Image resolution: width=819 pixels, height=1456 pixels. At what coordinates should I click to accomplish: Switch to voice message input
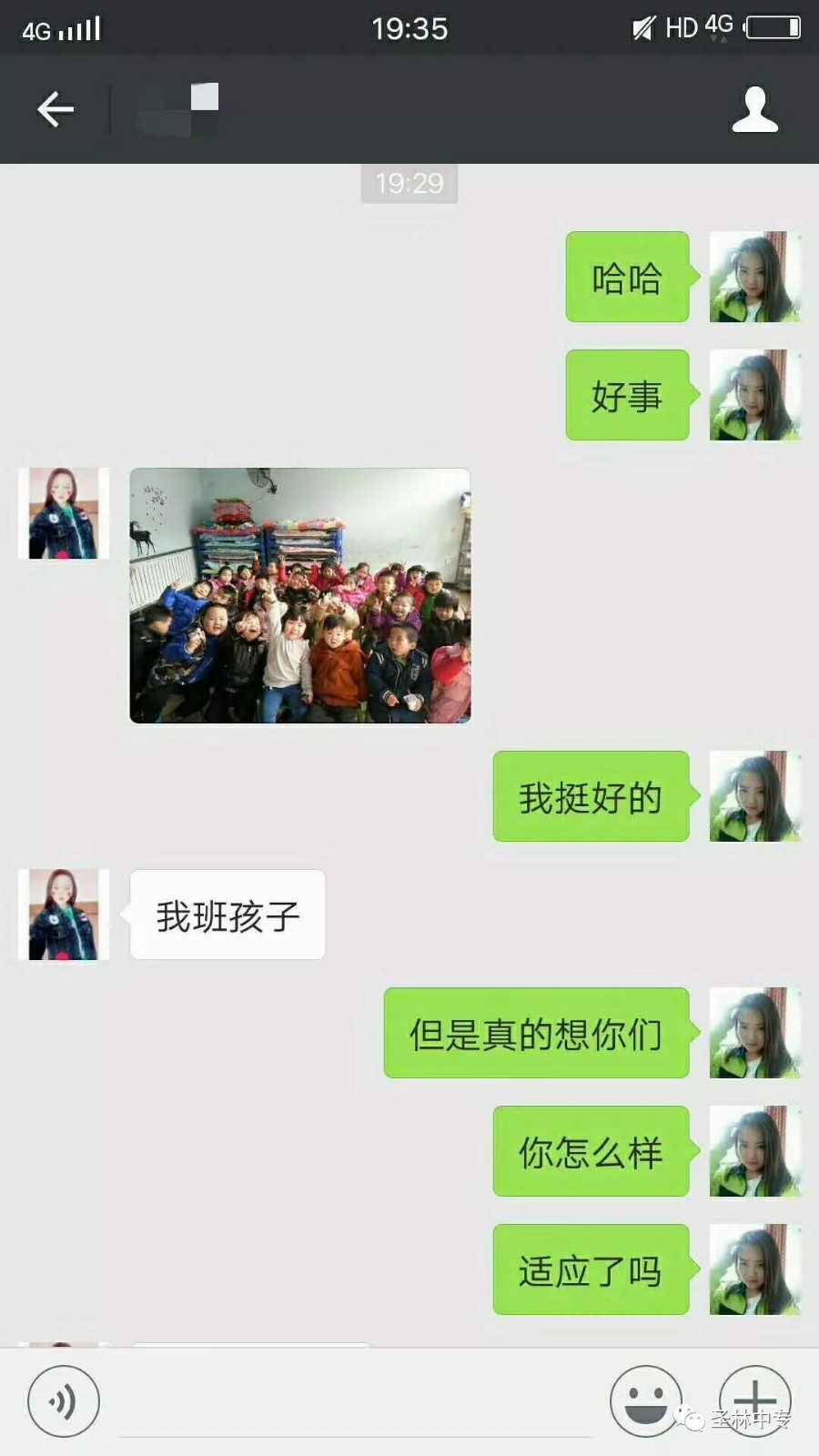(x=63, y=1401)
